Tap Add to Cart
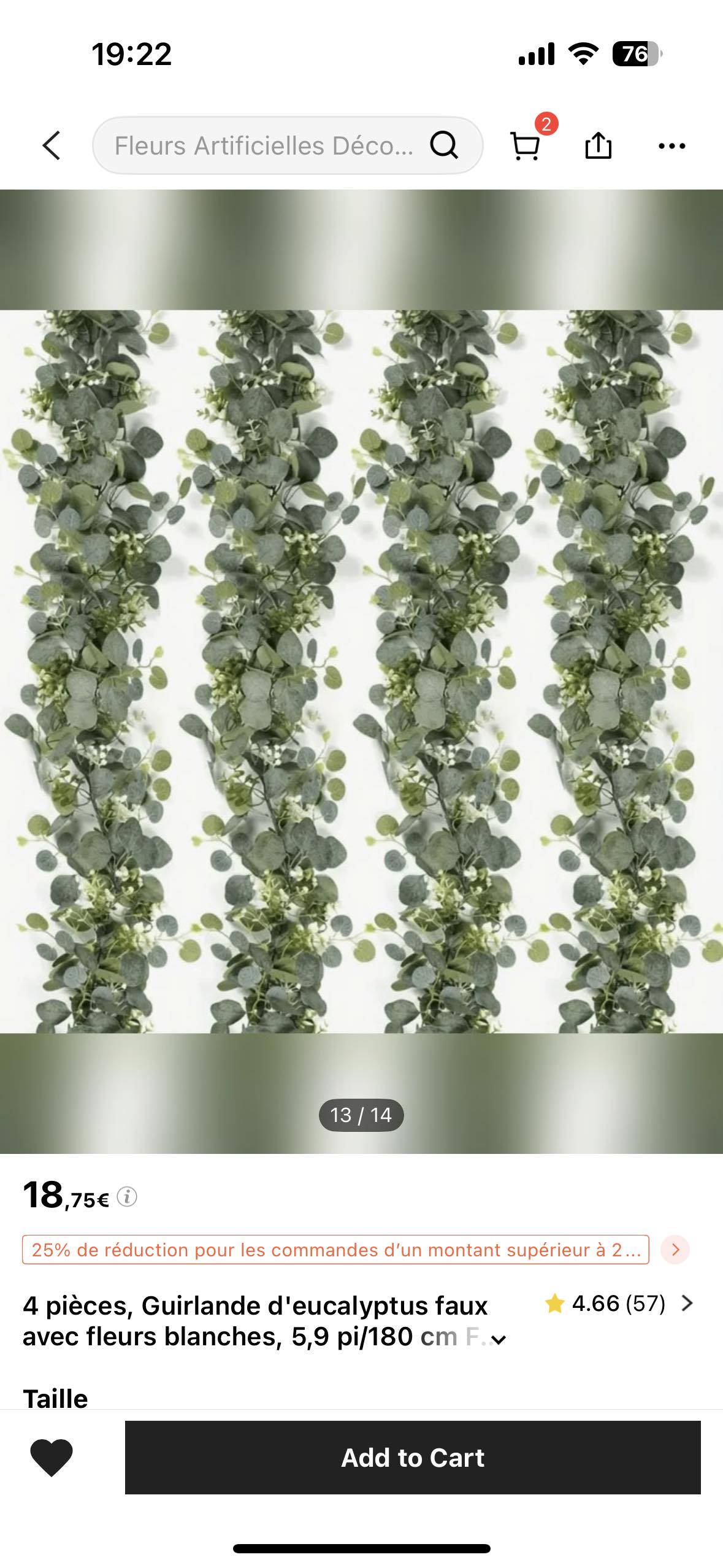Viewport: 723px width, 1568px height. pyautogui.click(x=413, y=1458)
